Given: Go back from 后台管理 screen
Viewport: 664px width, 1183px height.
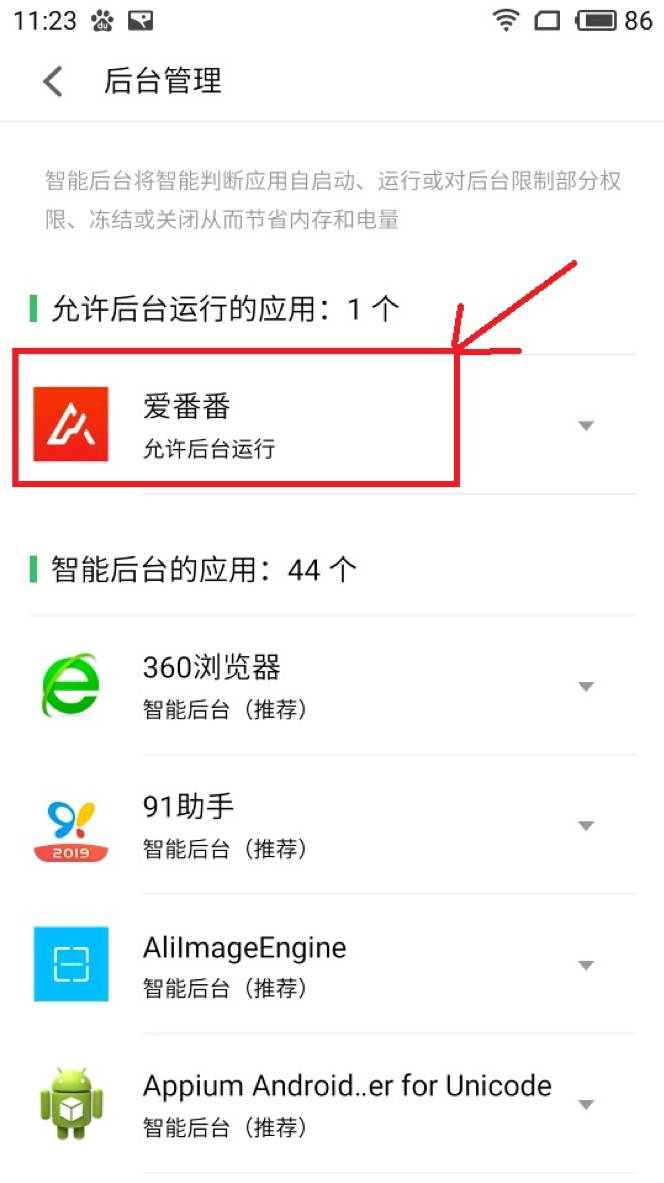Looking at the screenshot, I should tap(53, 81).
